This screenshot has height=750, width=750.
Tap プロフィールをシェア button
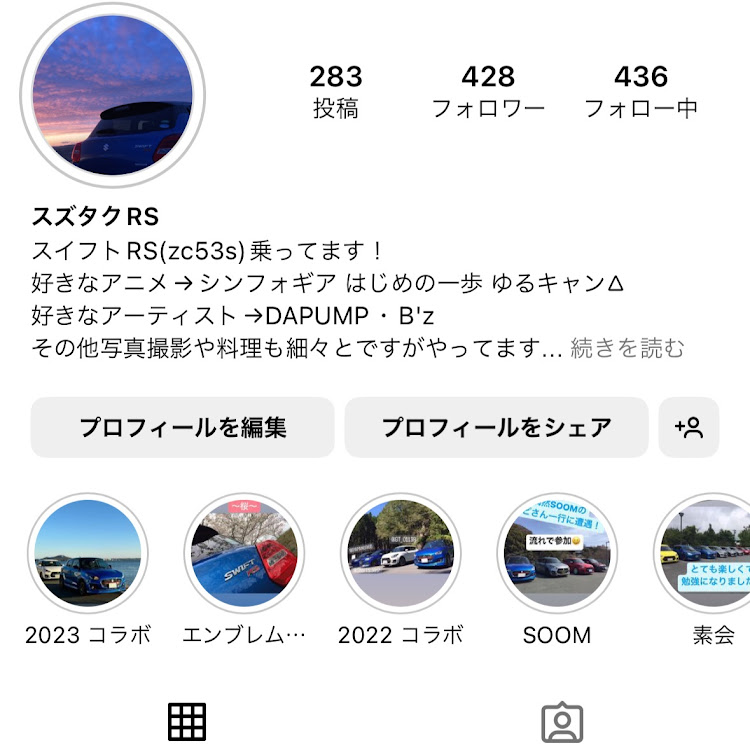coord(496,428)
